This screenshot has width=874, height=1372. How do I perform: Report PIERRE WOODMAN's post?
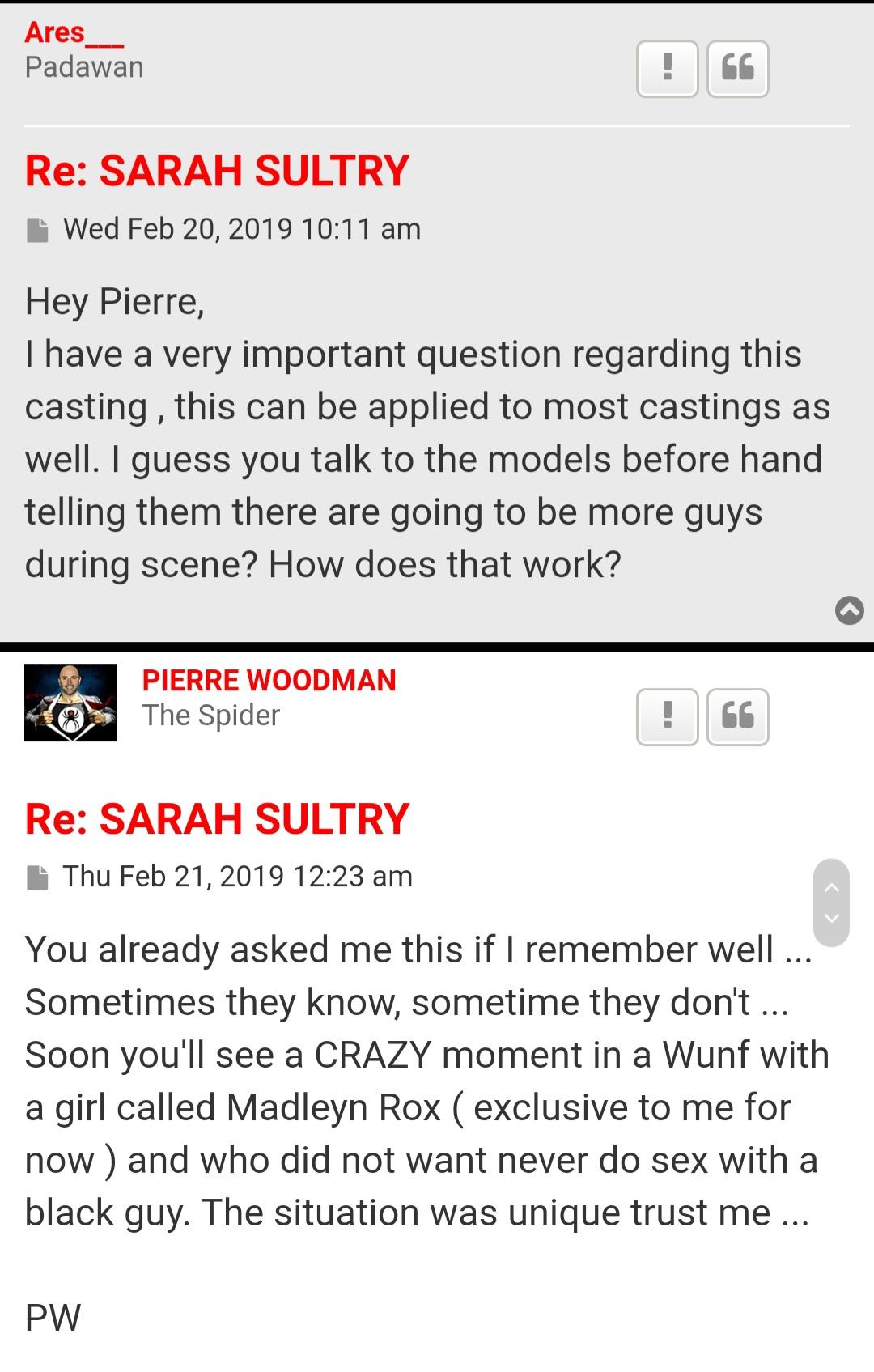pos(667,716)
